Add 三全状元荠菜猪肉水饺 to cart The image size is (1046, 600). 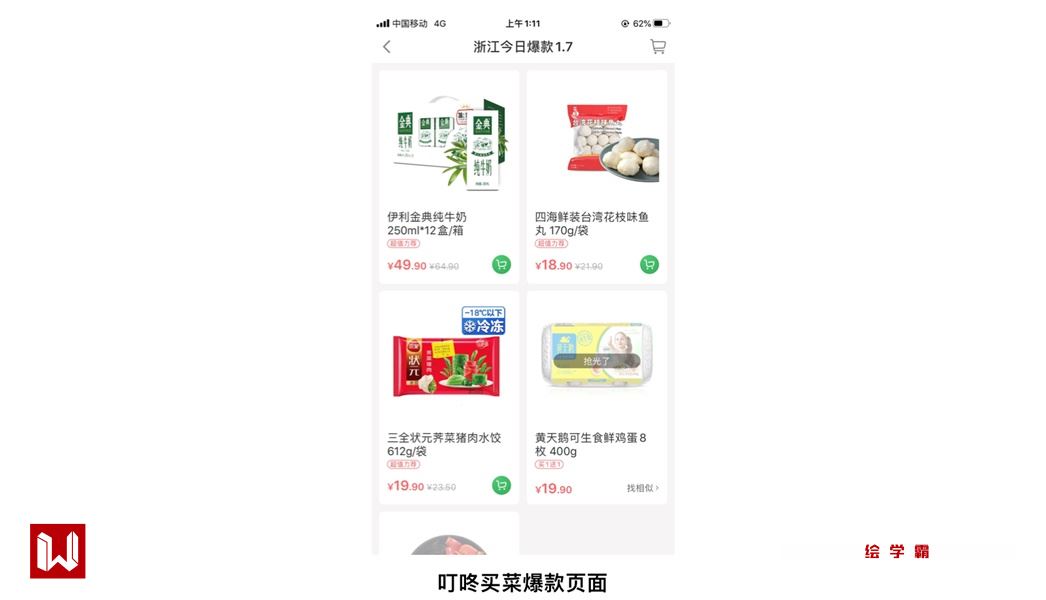pos(501,486)
